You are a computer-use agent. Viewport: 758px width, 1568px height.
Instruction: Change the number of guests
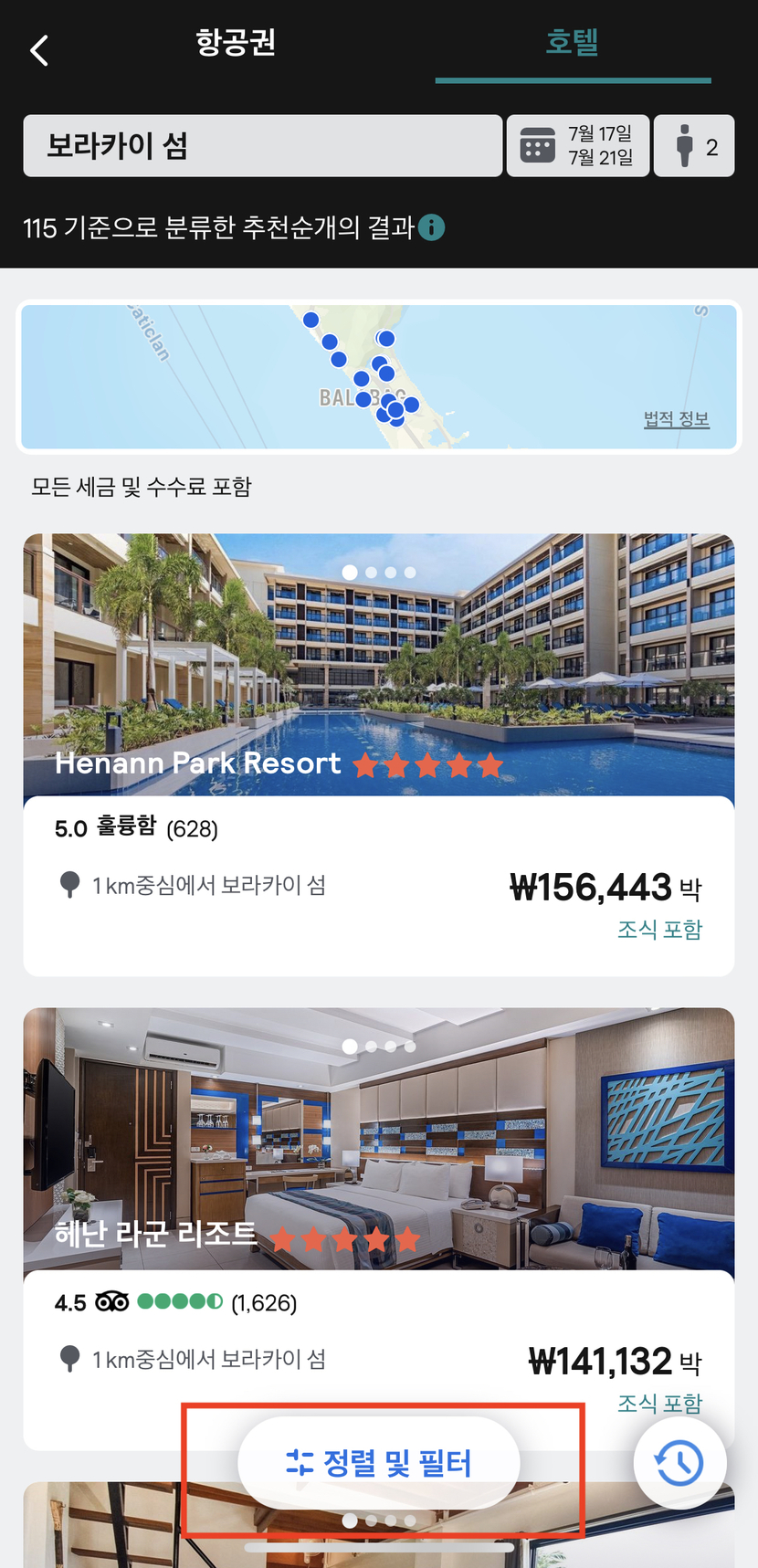tap(694, 146)
